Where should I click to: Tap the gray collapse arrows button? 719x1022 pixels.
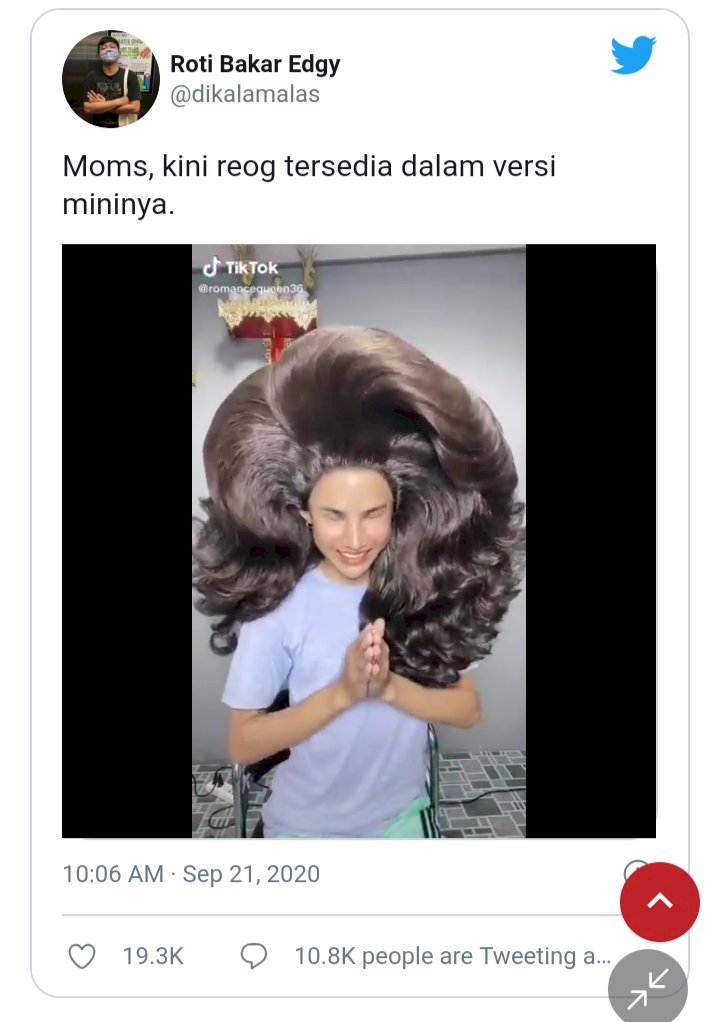[x=648, y=989]
